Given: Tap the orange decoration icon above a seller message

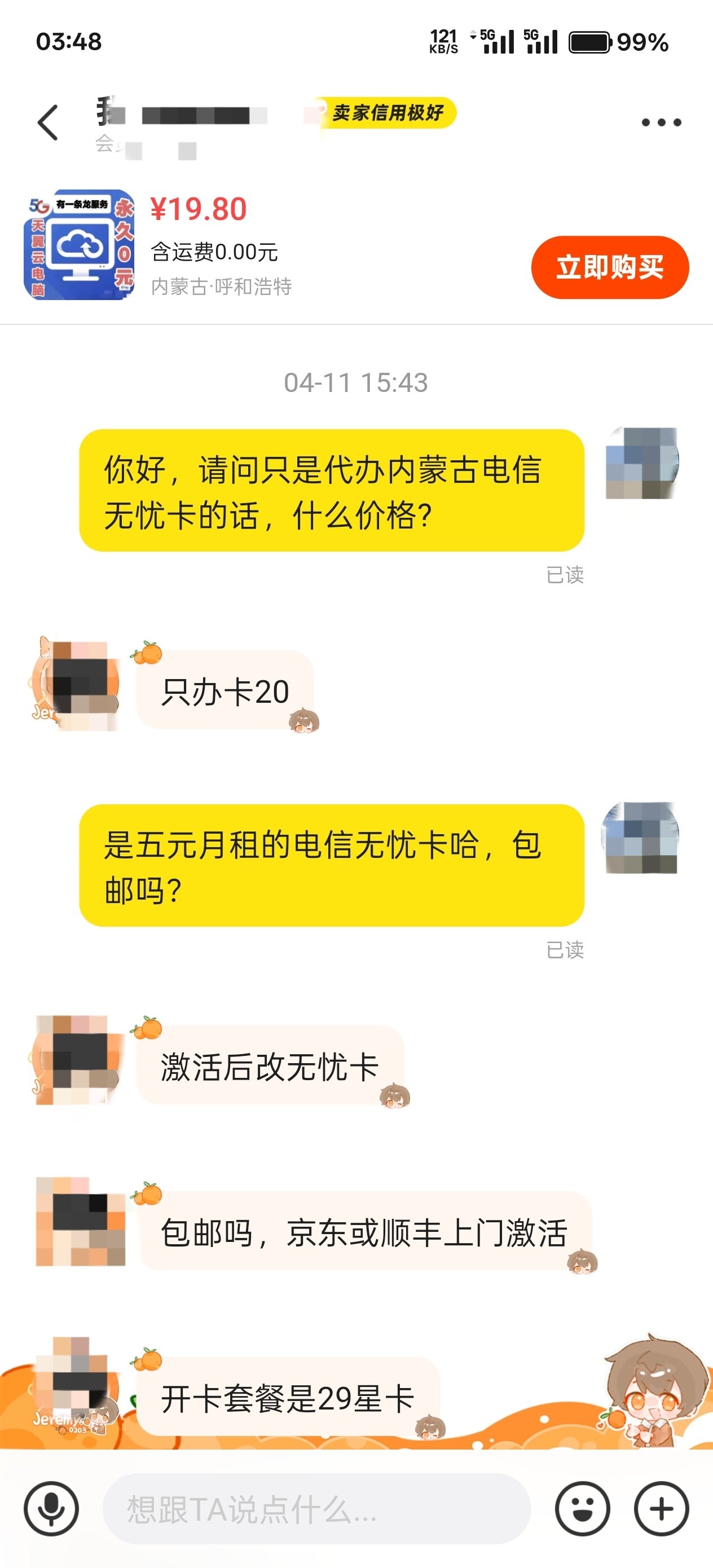Looking at the screenshot, I should [147, 651].
